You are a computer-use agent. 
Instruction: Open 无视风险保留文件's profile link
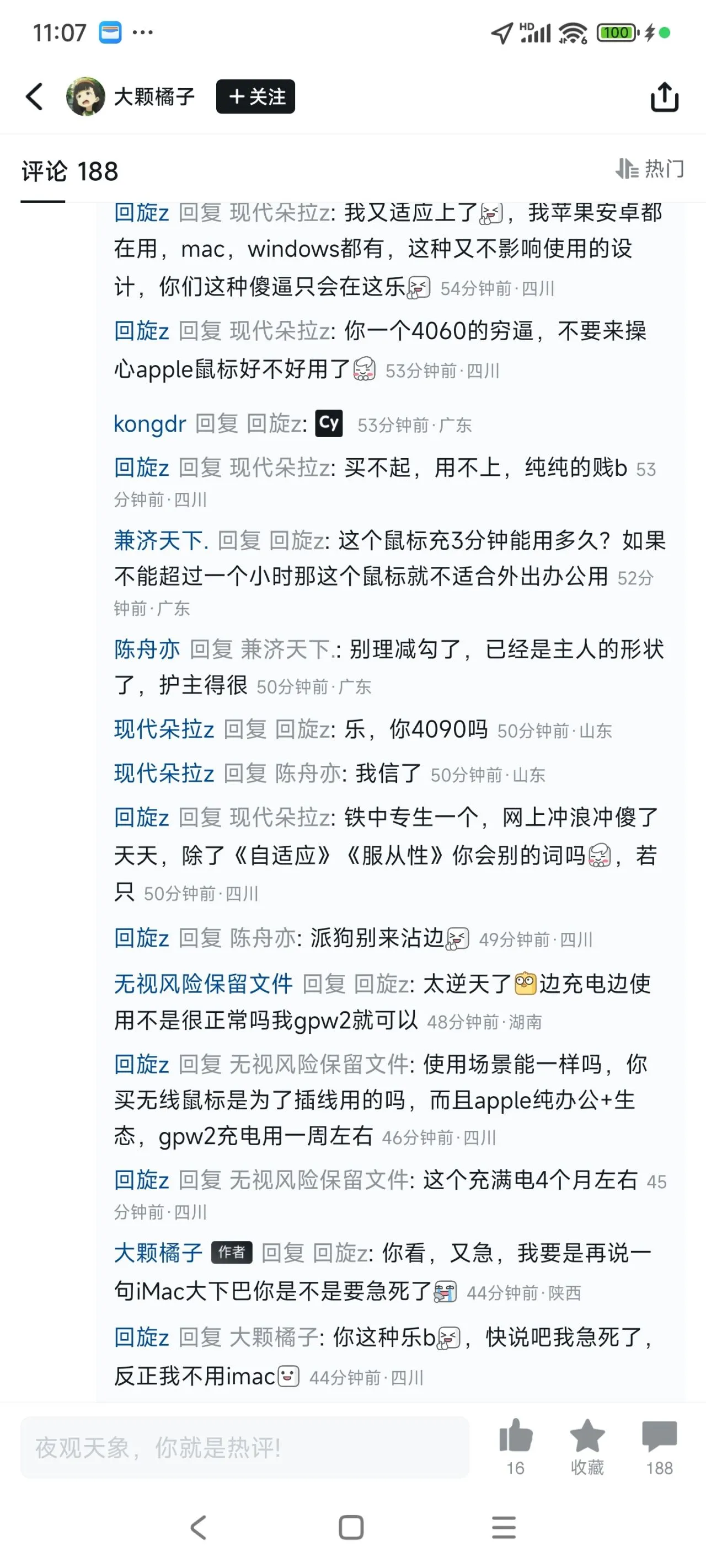204,984
